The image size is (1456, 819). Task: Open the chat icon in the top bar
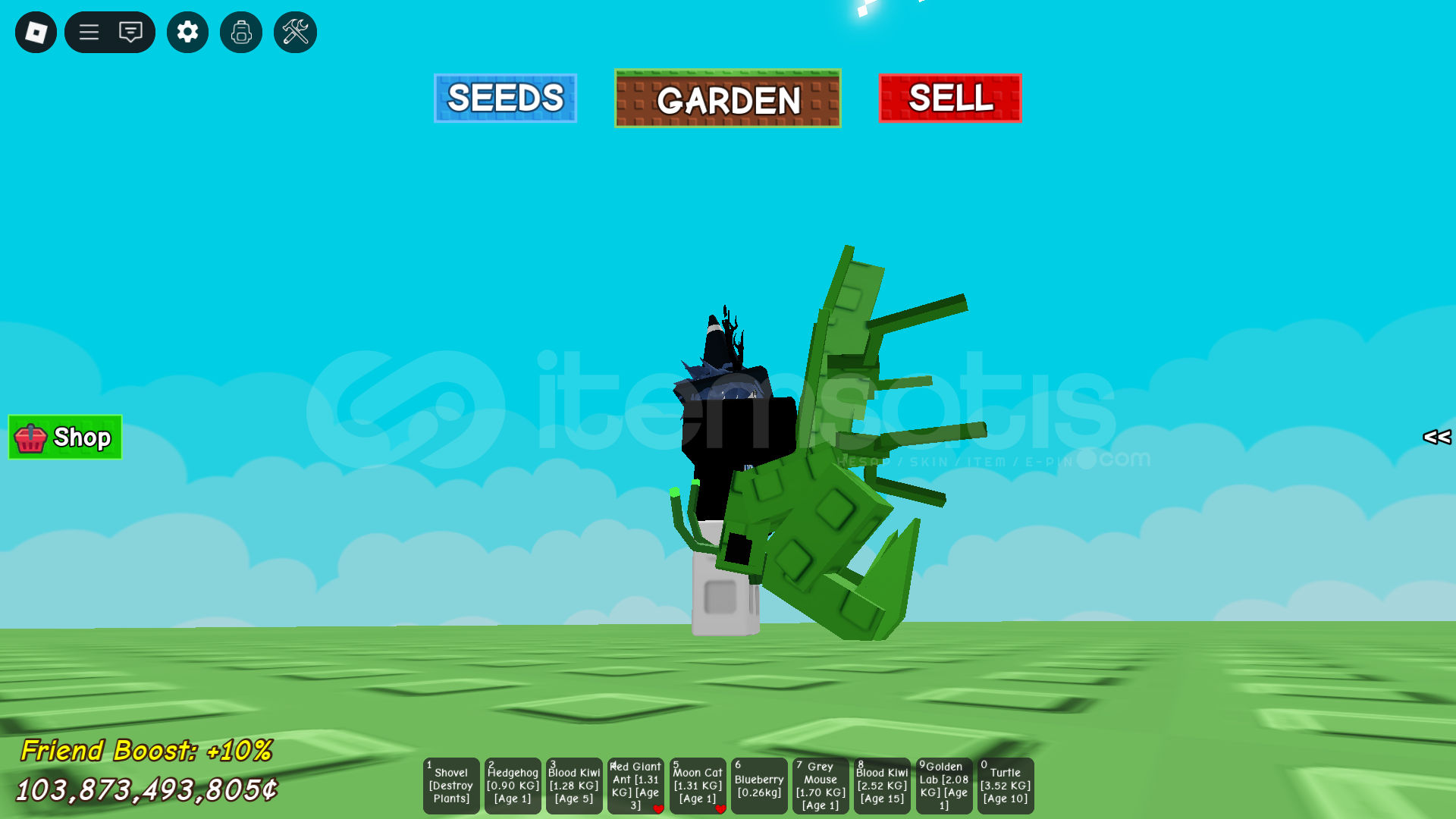(x=130, y=32)
